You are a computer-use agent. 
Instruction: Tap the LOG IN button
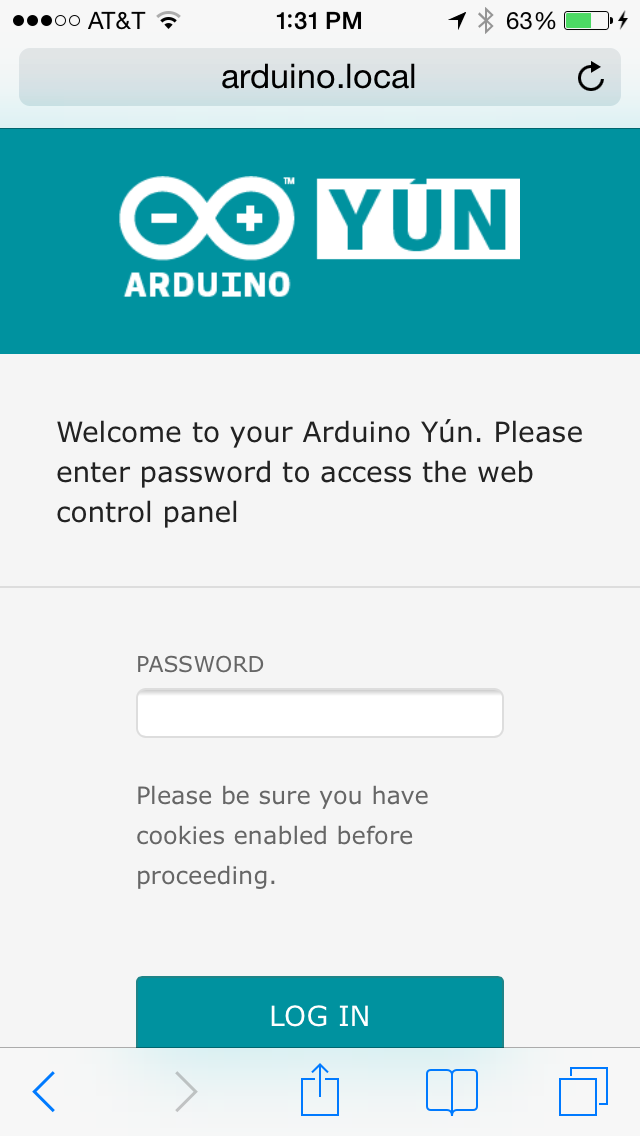(319, 1013)
